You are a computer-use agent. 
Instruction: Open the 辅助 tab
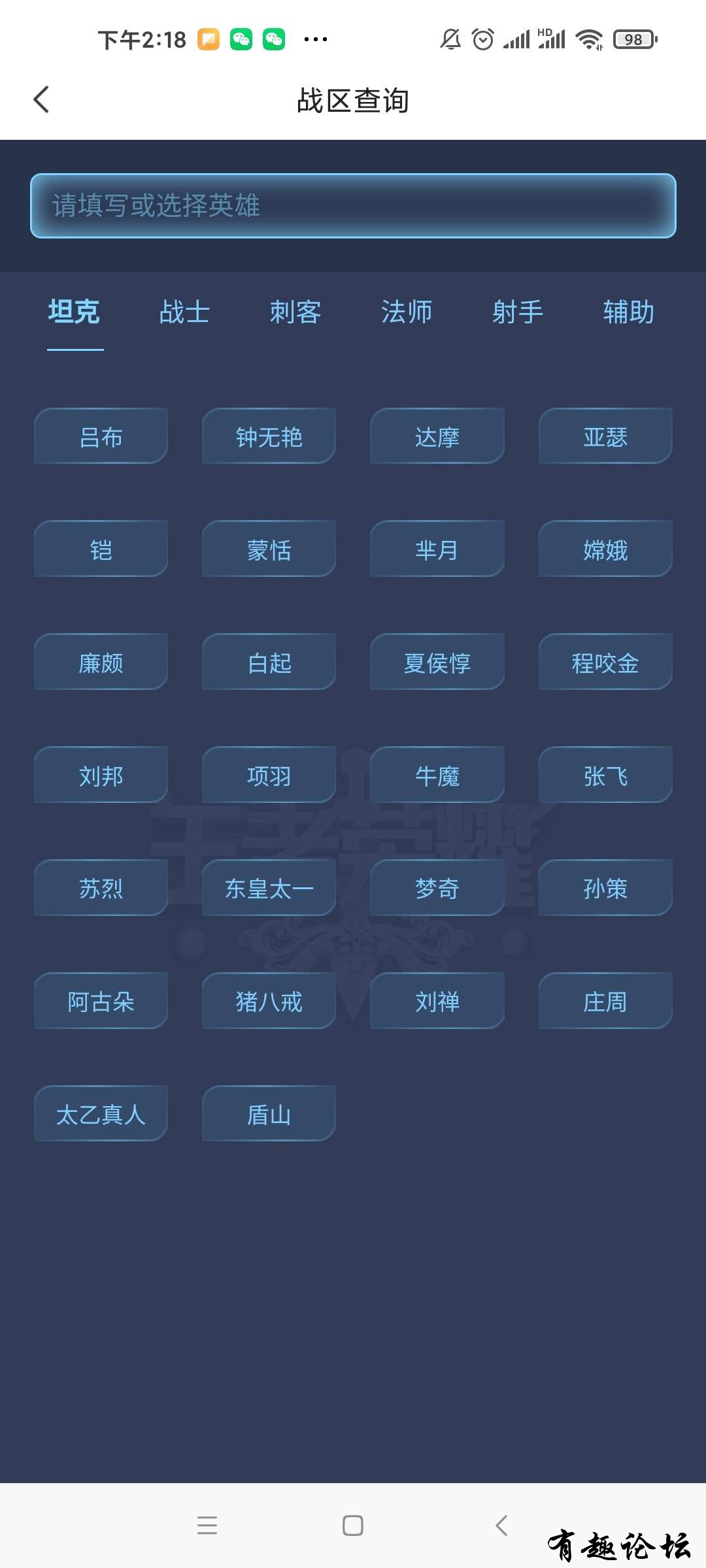pyautogui.click(x=628, y=312)
